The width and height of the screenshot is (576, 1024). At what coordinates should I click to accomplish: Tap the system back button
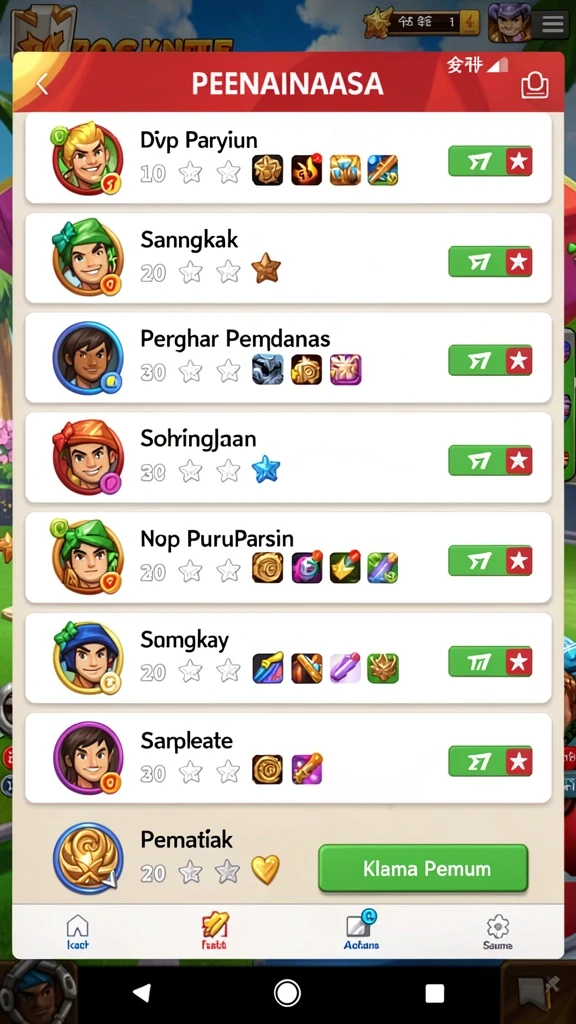pos(142,993)
